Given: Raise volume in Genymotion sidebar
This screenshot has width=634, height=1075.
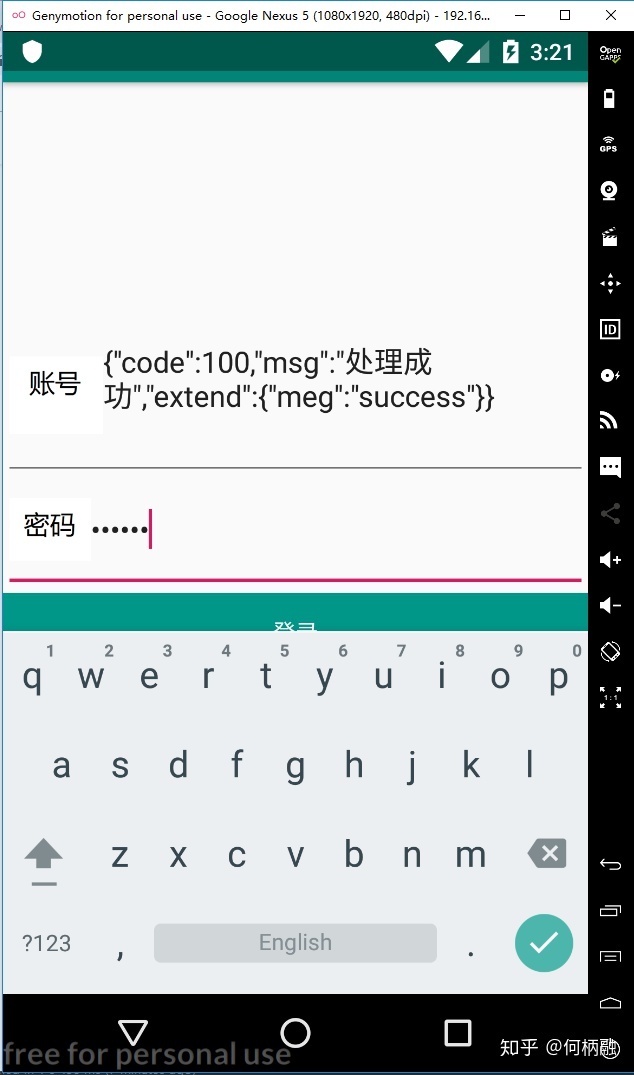Looking at the screenshot, I should 610,559.
